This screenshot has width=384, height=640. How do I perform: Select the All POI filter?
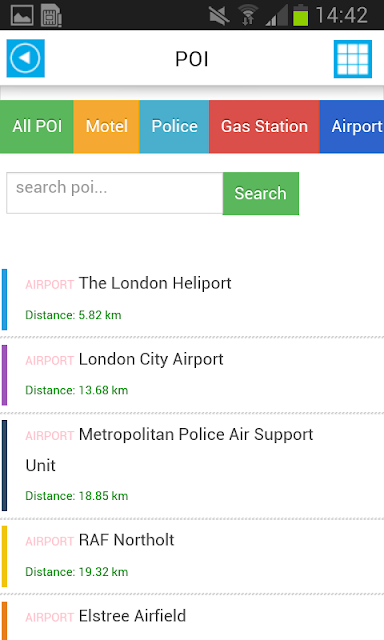coord(37,127)
